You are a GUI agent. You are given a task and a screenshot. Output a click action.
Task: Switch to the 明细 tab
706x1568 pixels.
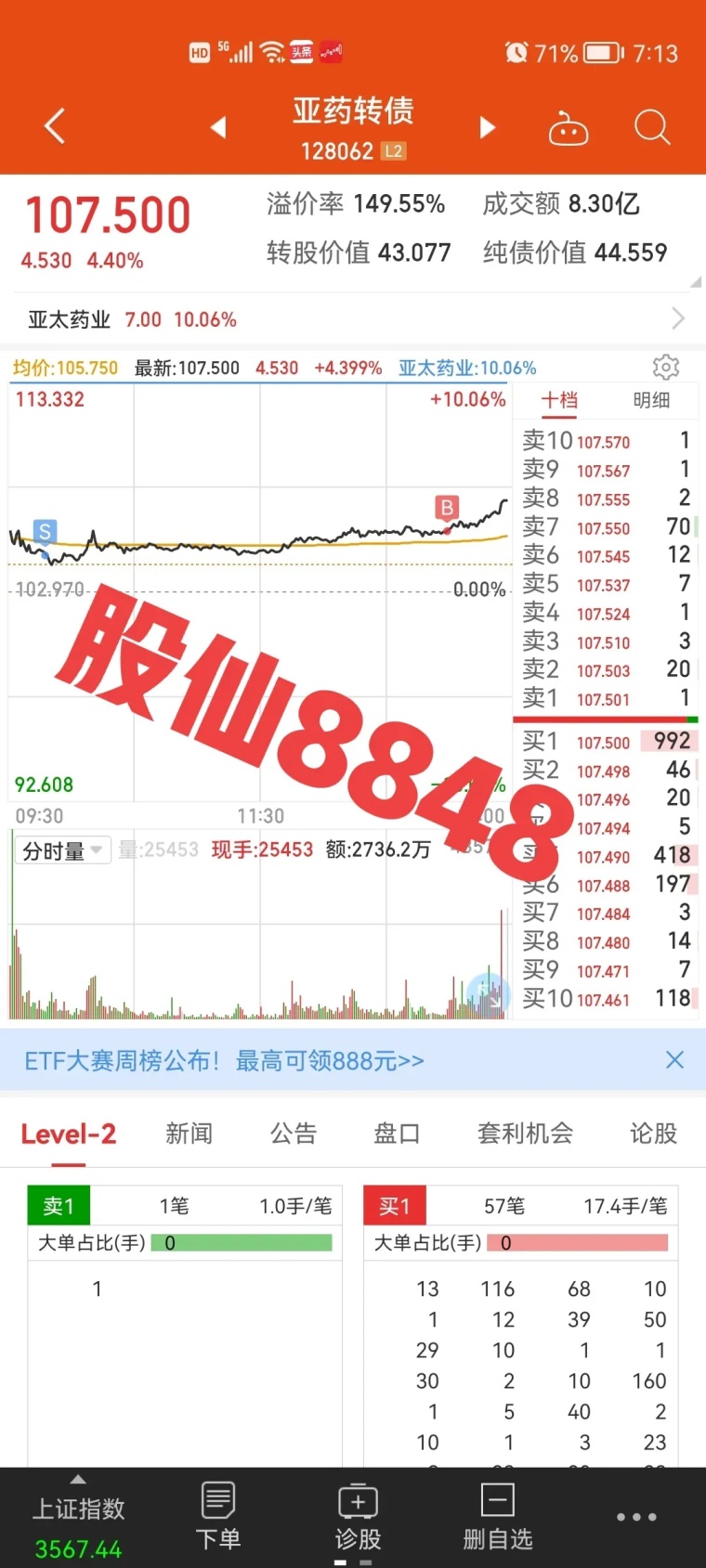(651, 400)
